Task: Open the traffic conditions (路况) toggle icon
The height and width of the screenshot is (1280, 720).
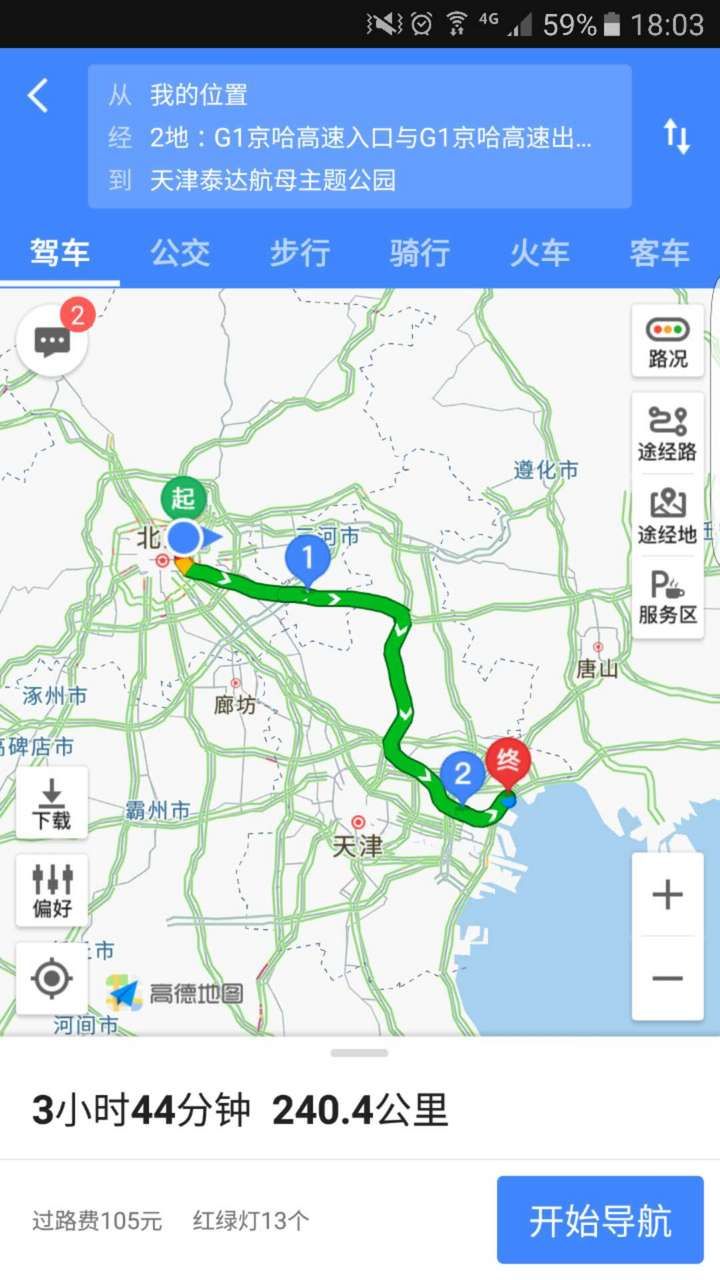Action: [666, 338]
